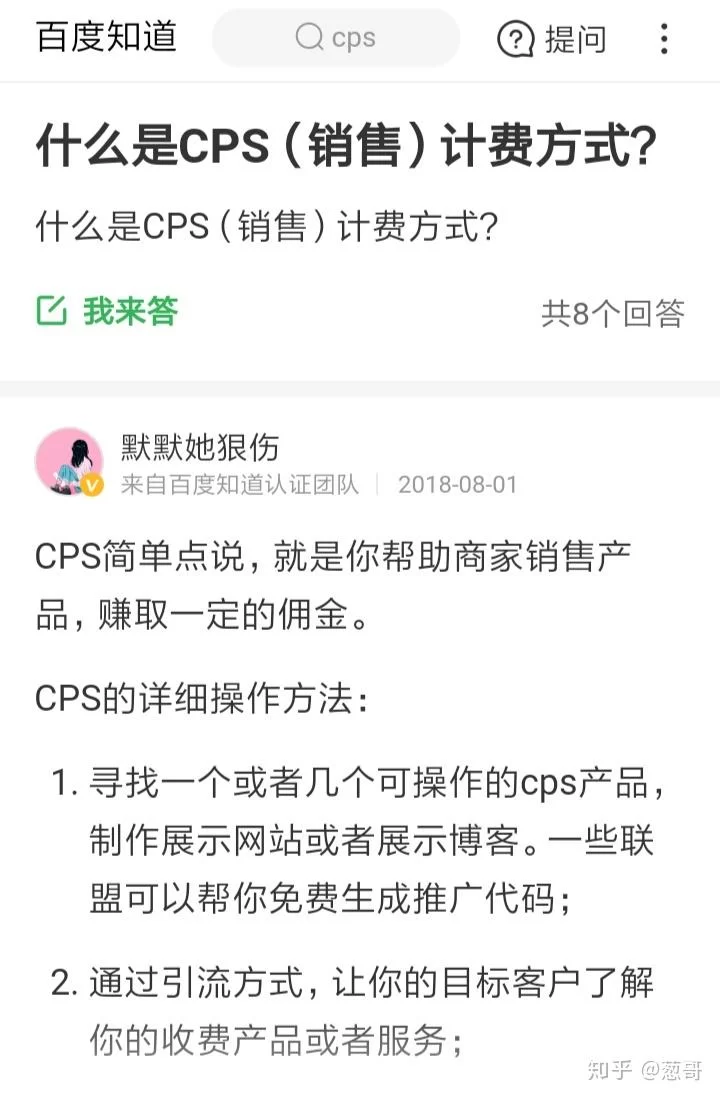This screenshot has height=1100, width=720.
Task: Tap the 提问 ask-question button
Action: click(x=552, y=40)
